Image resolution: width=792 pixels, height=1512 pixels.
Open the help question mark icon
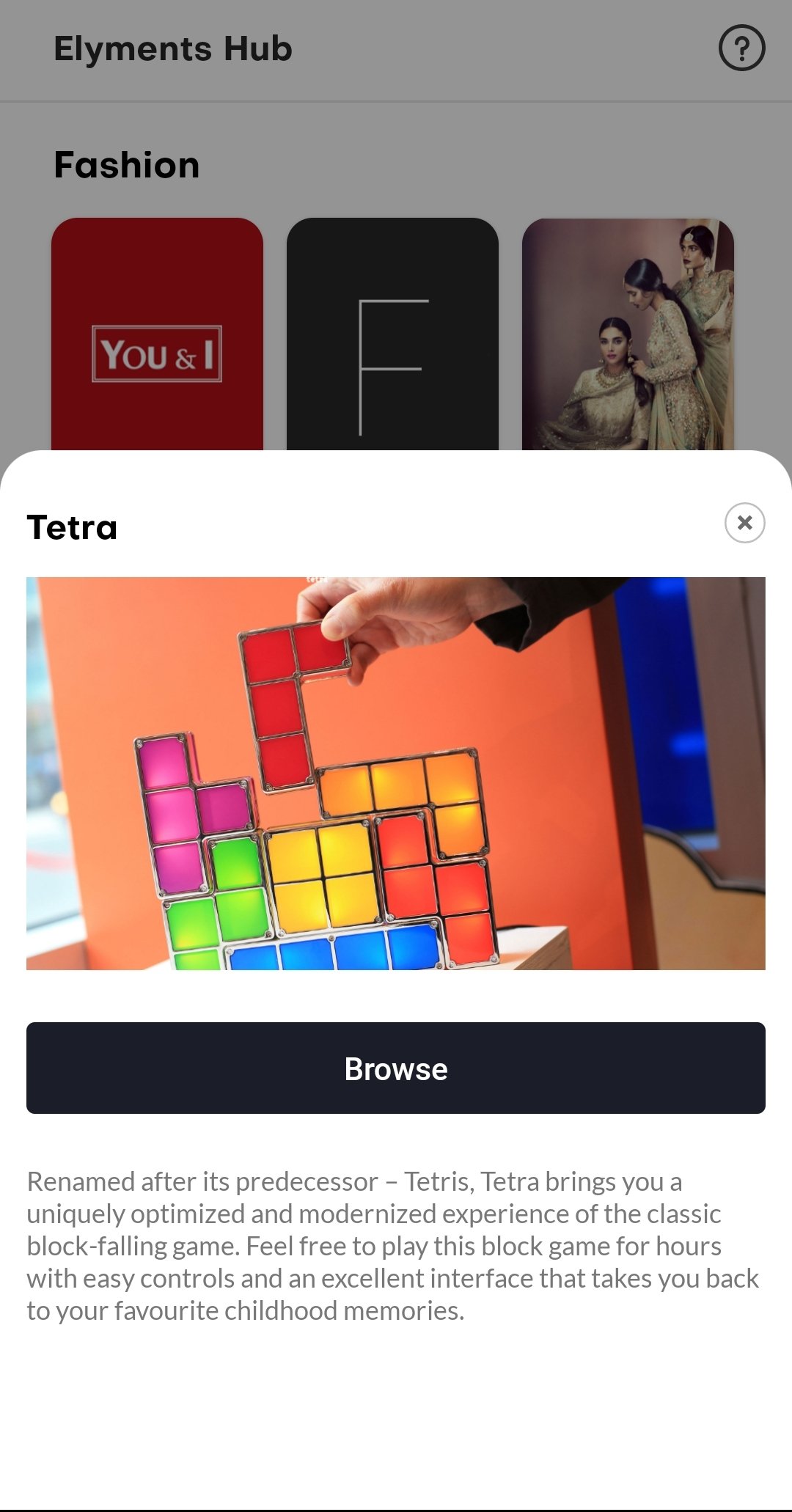(x=741, y=48)
